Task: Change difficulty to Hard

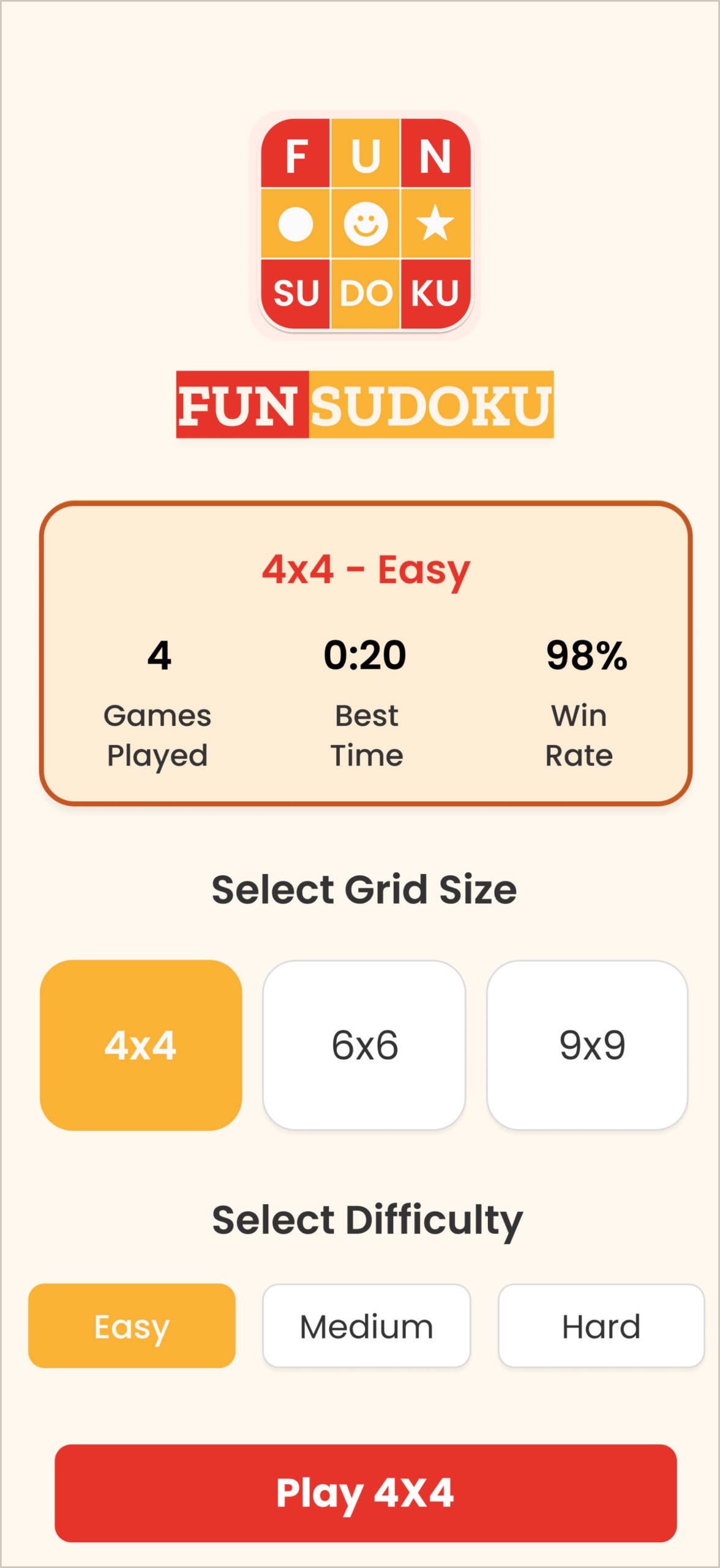Action: pyautogui.click(x=601, y=1325)
